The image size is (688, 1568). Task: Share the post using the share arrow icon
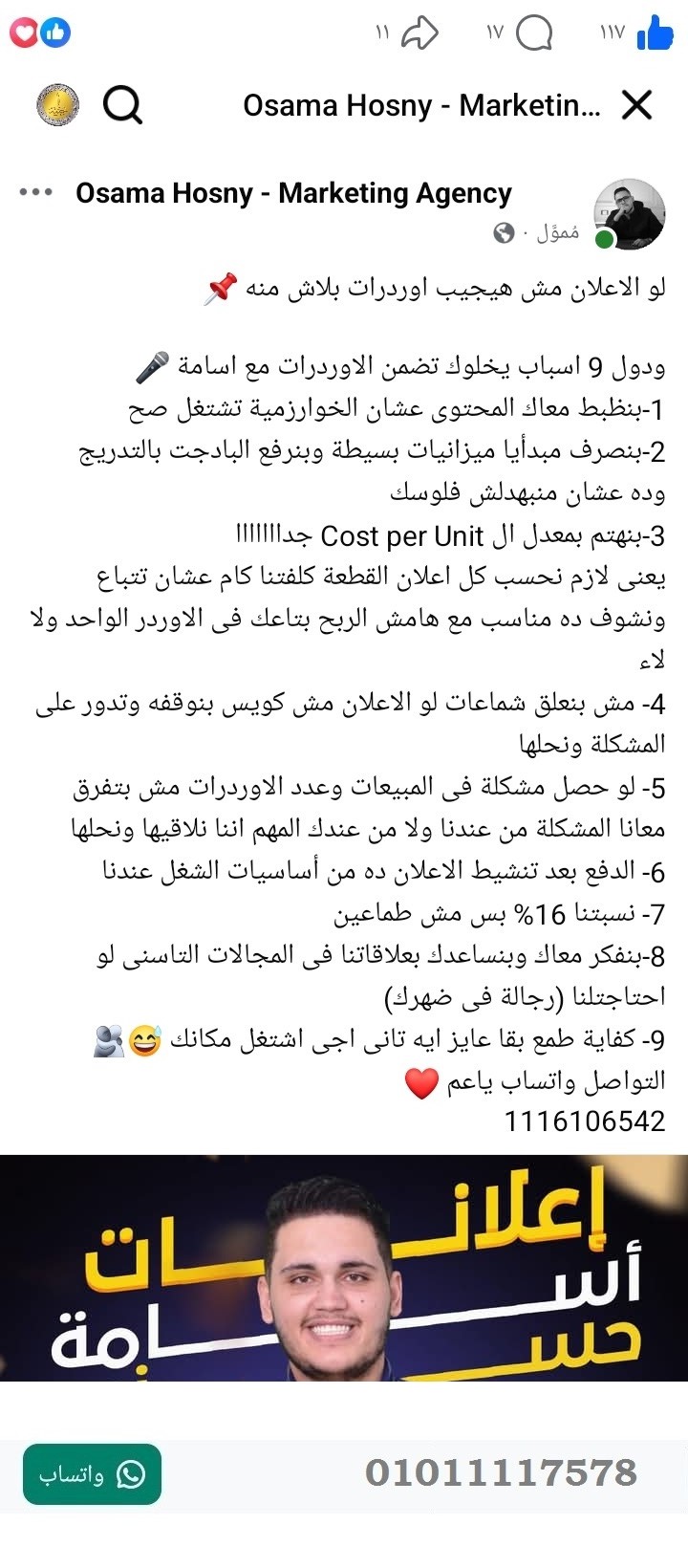pyautogui.click(x=418, y=32)
